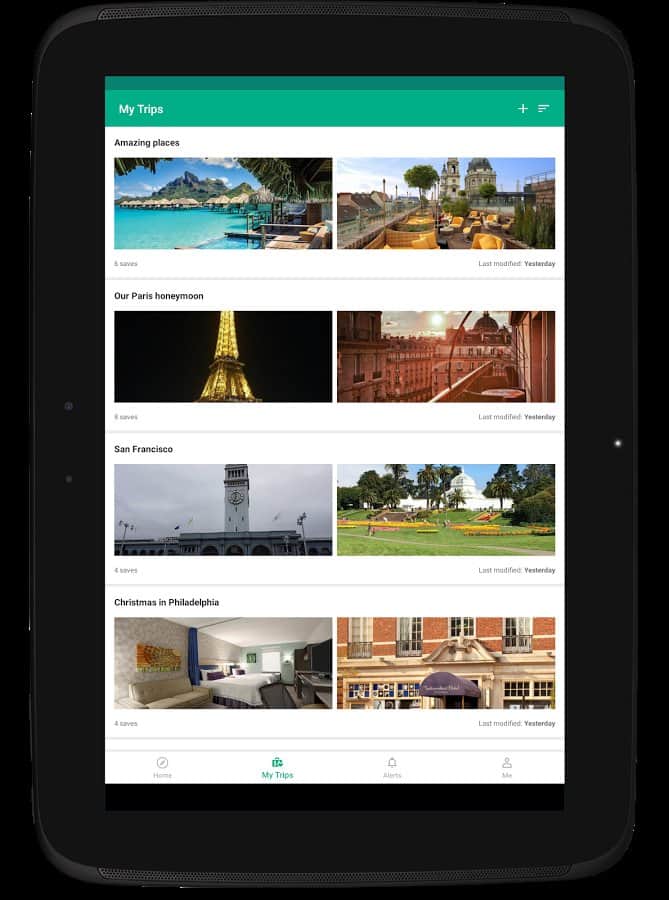Add a new trip with the plus icon
The height and width of the screenshot is (900, 669).
pos(522,109)
